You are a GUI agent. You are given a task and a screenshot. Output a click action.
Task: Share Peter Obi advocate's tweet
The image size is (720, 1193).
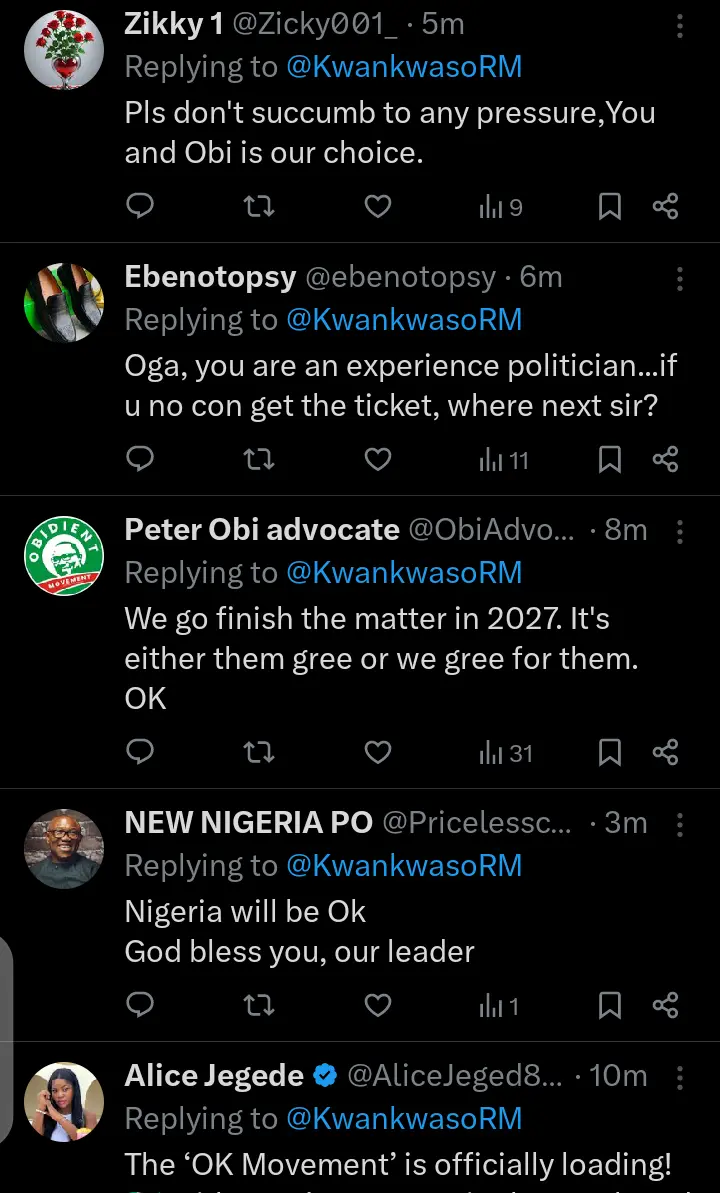(x=665, y=753)
